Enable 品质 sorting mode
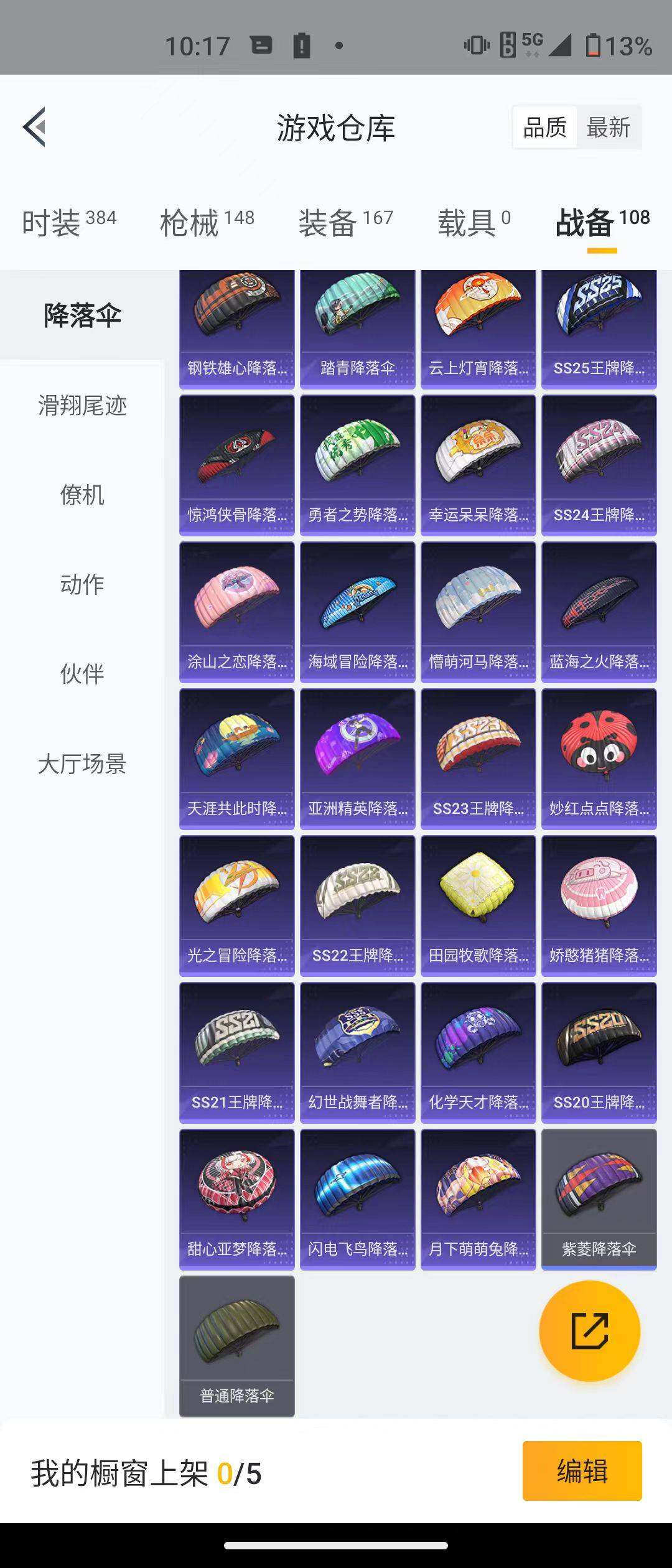 544,126
